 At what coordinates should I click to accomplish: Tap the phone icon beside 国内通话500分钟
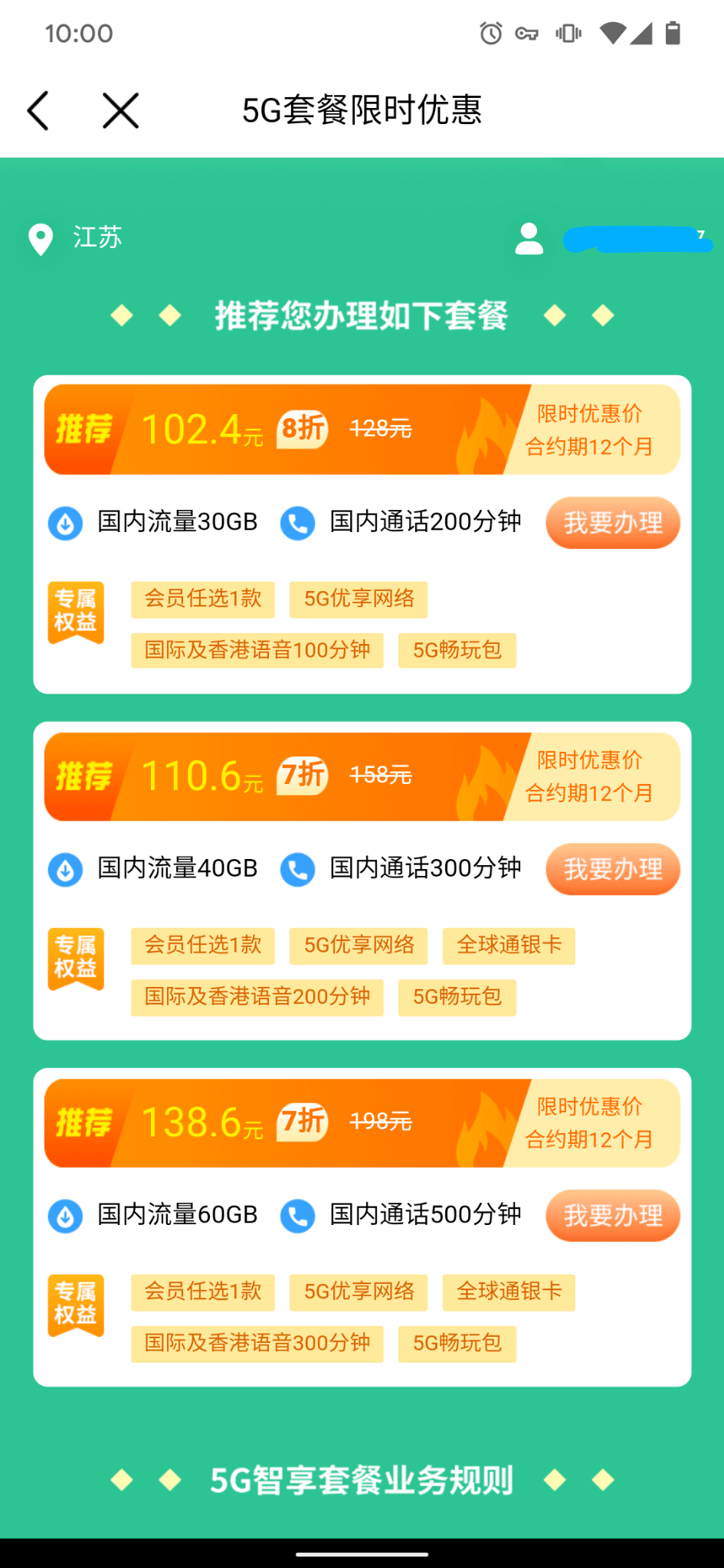click(x=298, y=1214)
